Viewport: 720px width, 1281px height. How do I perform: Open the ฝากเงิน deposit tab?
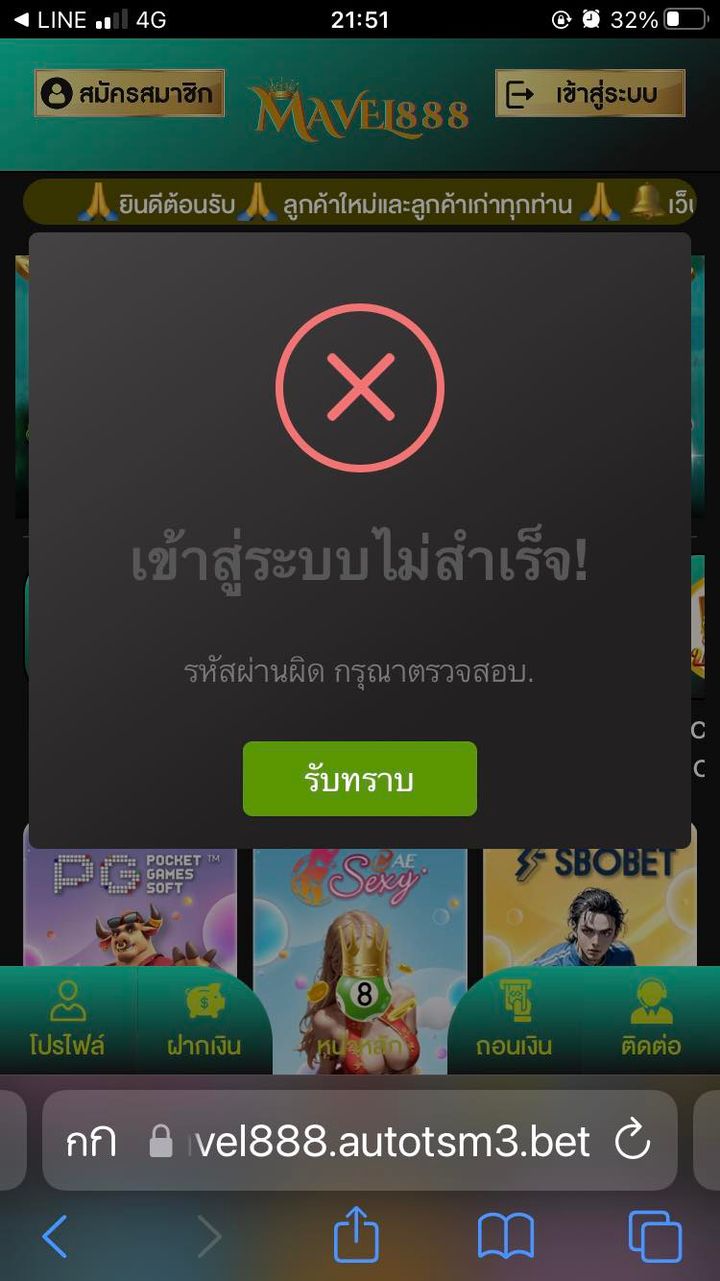(x=204, y=1020)
